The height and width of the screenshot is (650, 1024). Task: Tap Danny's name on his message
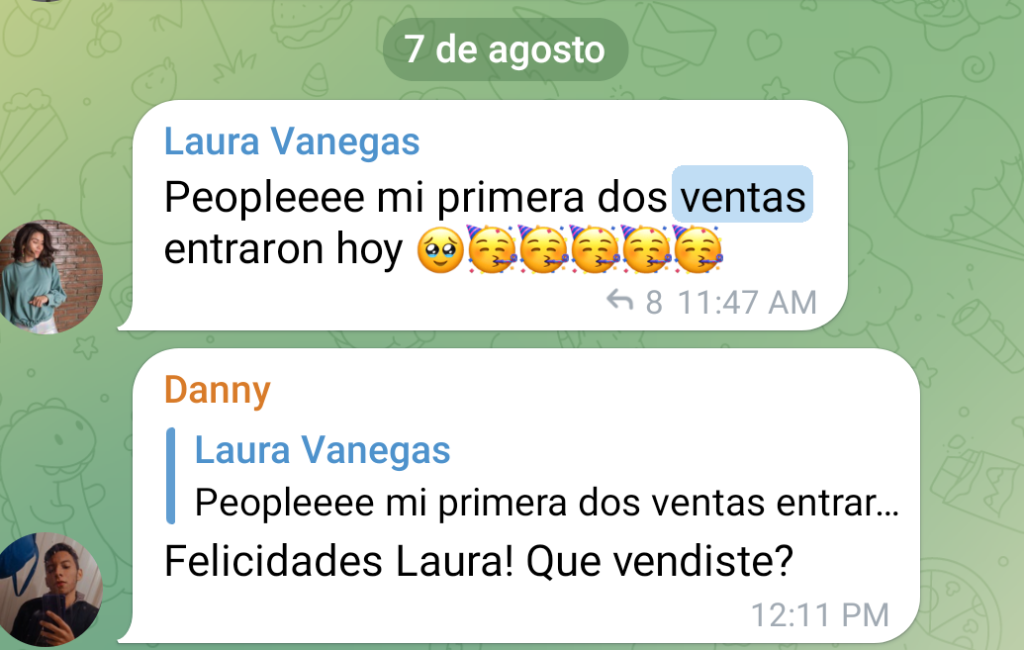point(217,390)
